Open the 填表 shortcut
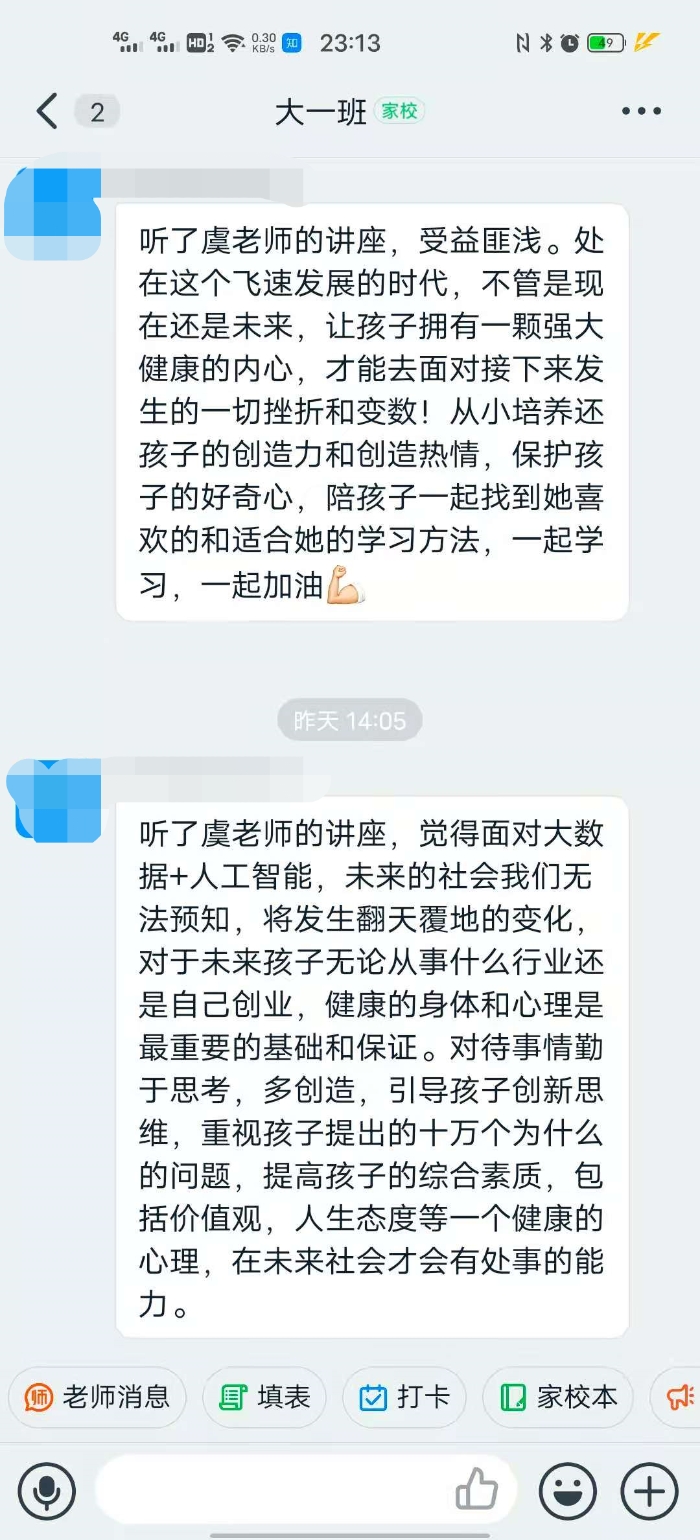This screenshot has height=1540, width=700. click(265, 1397)
